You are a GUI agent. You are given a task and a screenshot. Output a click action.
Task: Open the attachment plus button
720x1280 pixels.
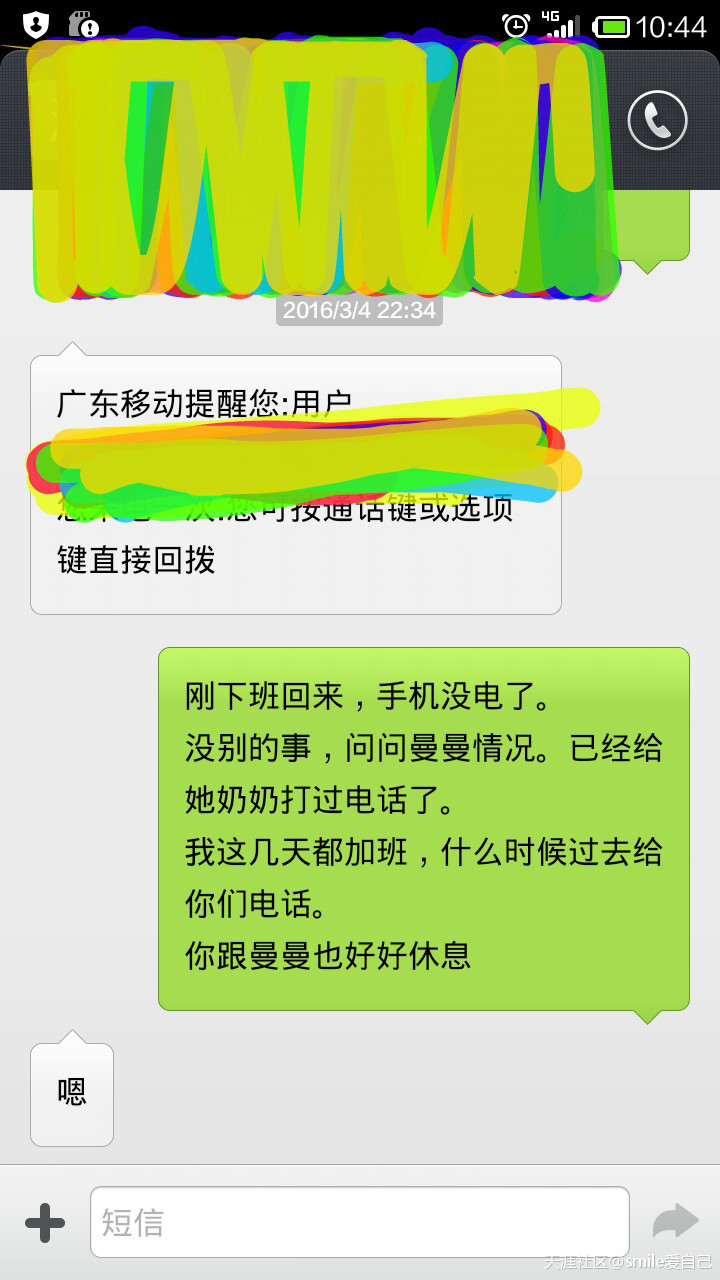pyautogui.click(x=45, y=1222)
